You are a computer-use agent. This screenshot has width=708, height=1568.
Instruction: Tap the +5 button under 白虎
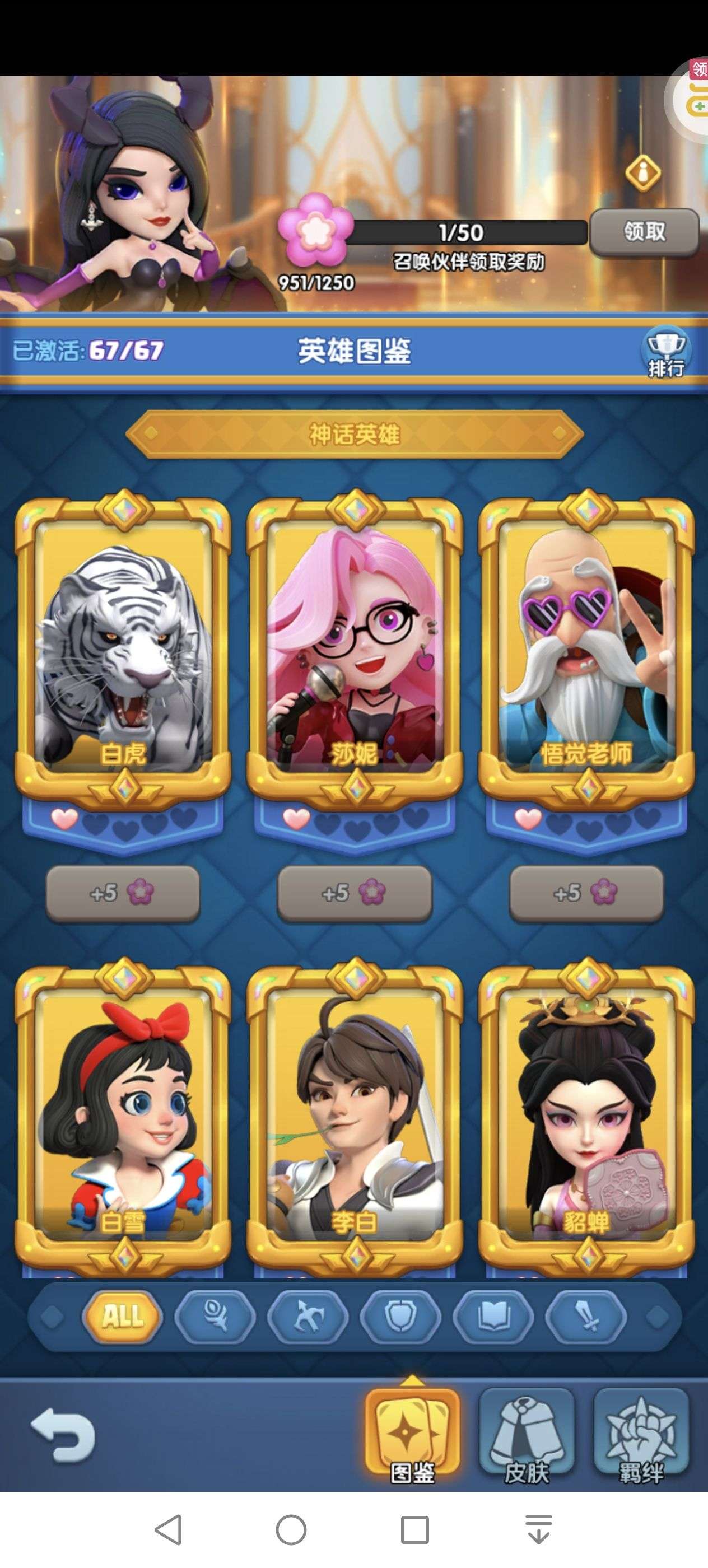(123, 894)
